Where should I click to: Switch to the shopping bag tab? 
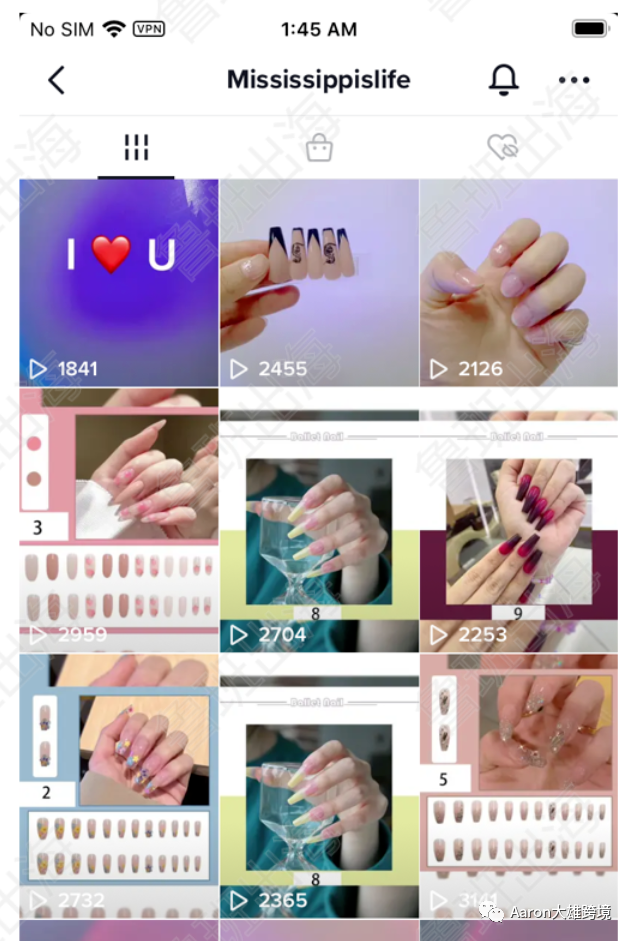click(x=319, y=149)
